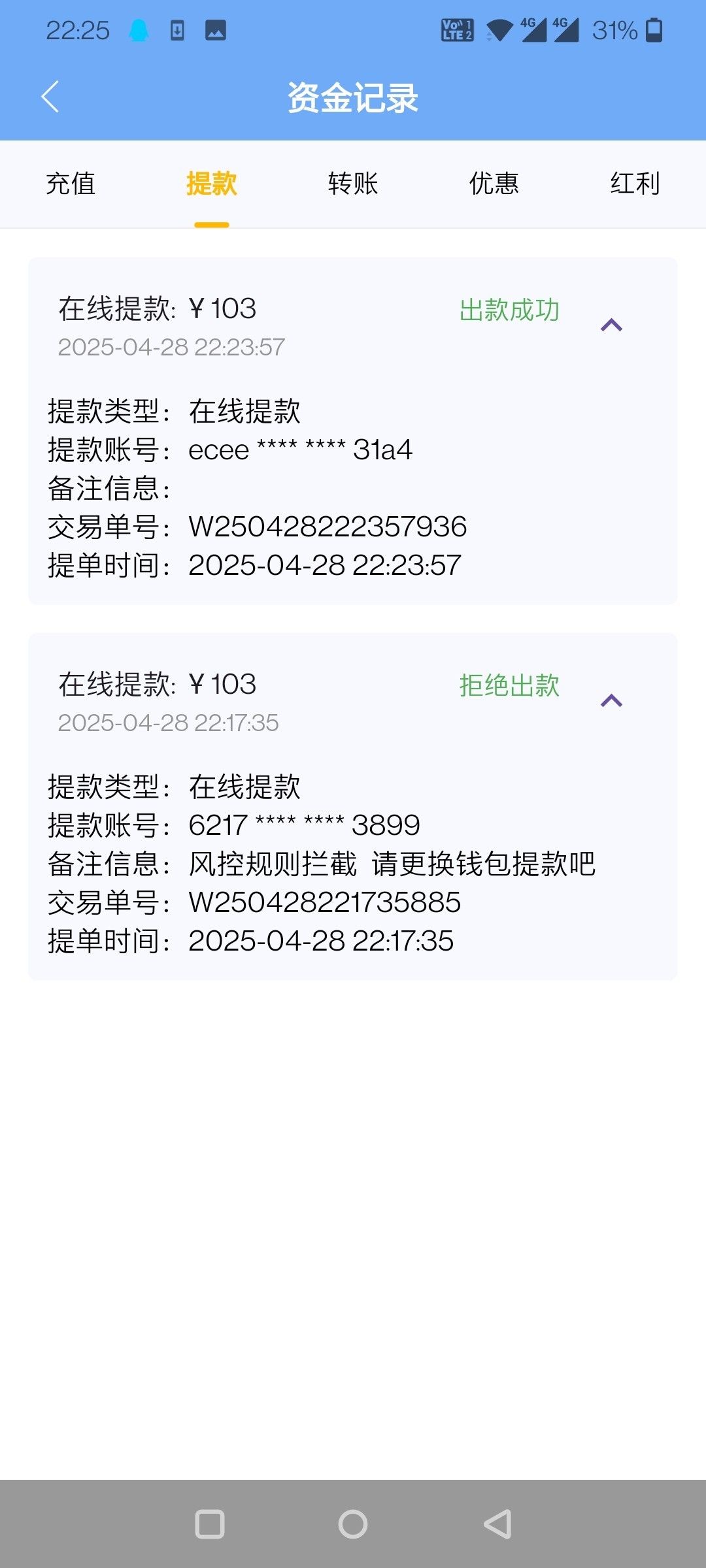Viewport: 706px width, 1568px height.
Task: Open the 转账 tab
Action: tap(353, 184)
